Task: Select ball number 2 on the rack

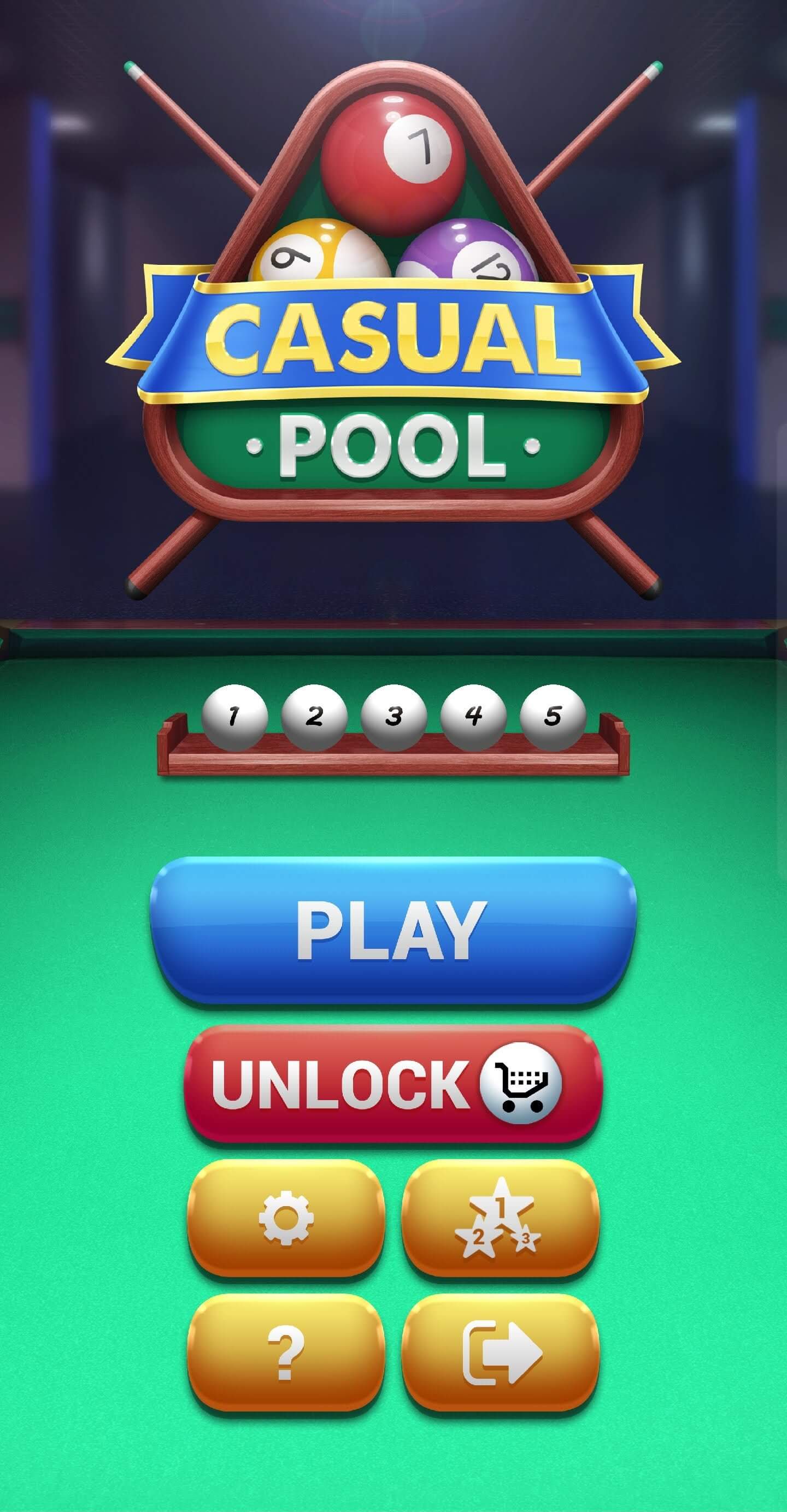Action: click(314, 717)
